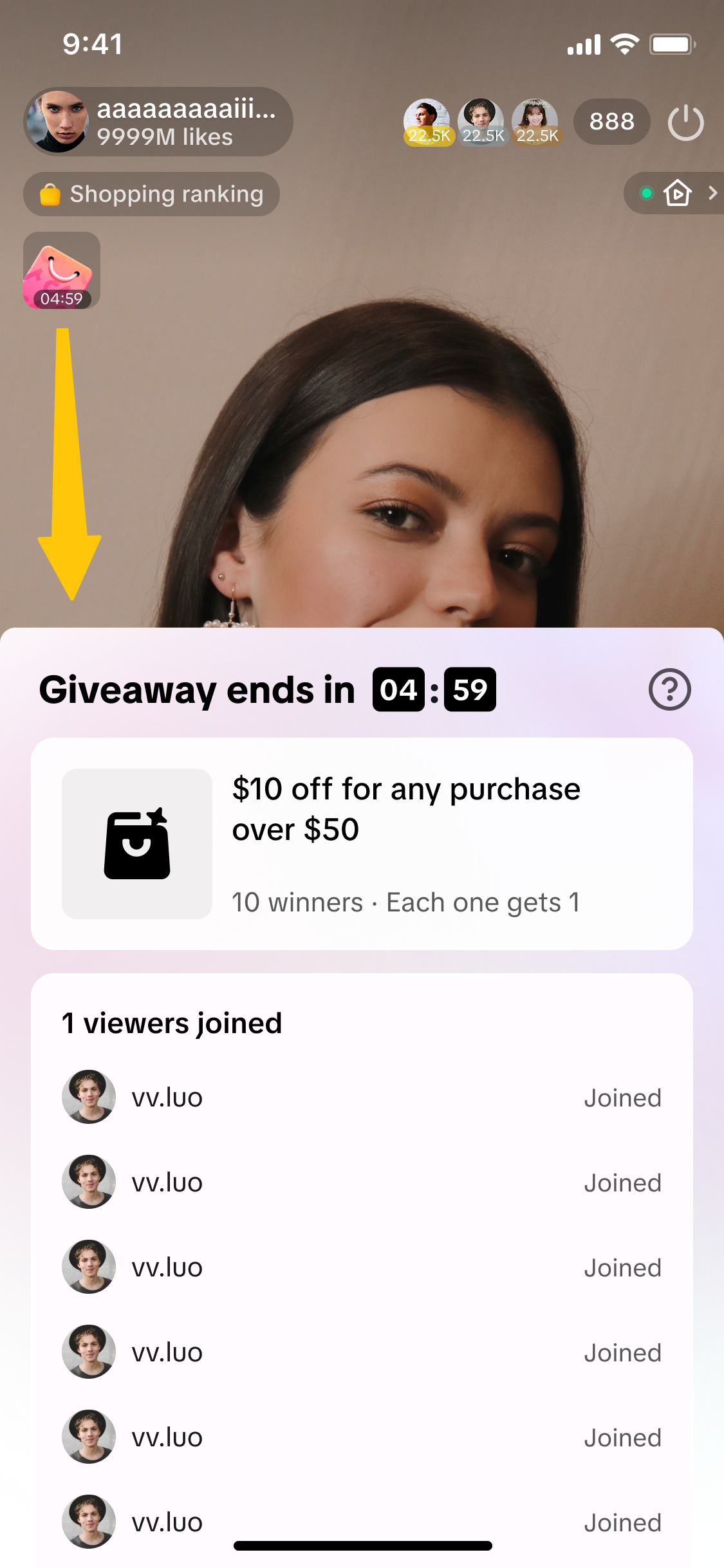
Task: Open the $10 off coupon card
Action: point(362,843)
